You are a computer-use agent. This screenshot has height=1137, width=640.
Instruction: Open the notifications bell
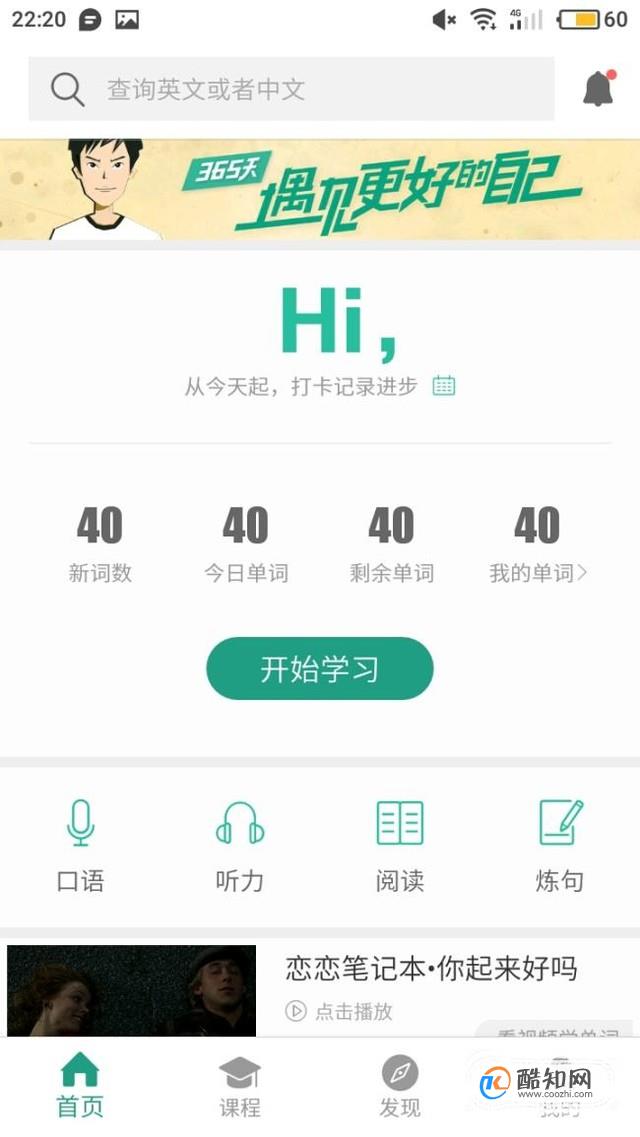tap(598, 89)
